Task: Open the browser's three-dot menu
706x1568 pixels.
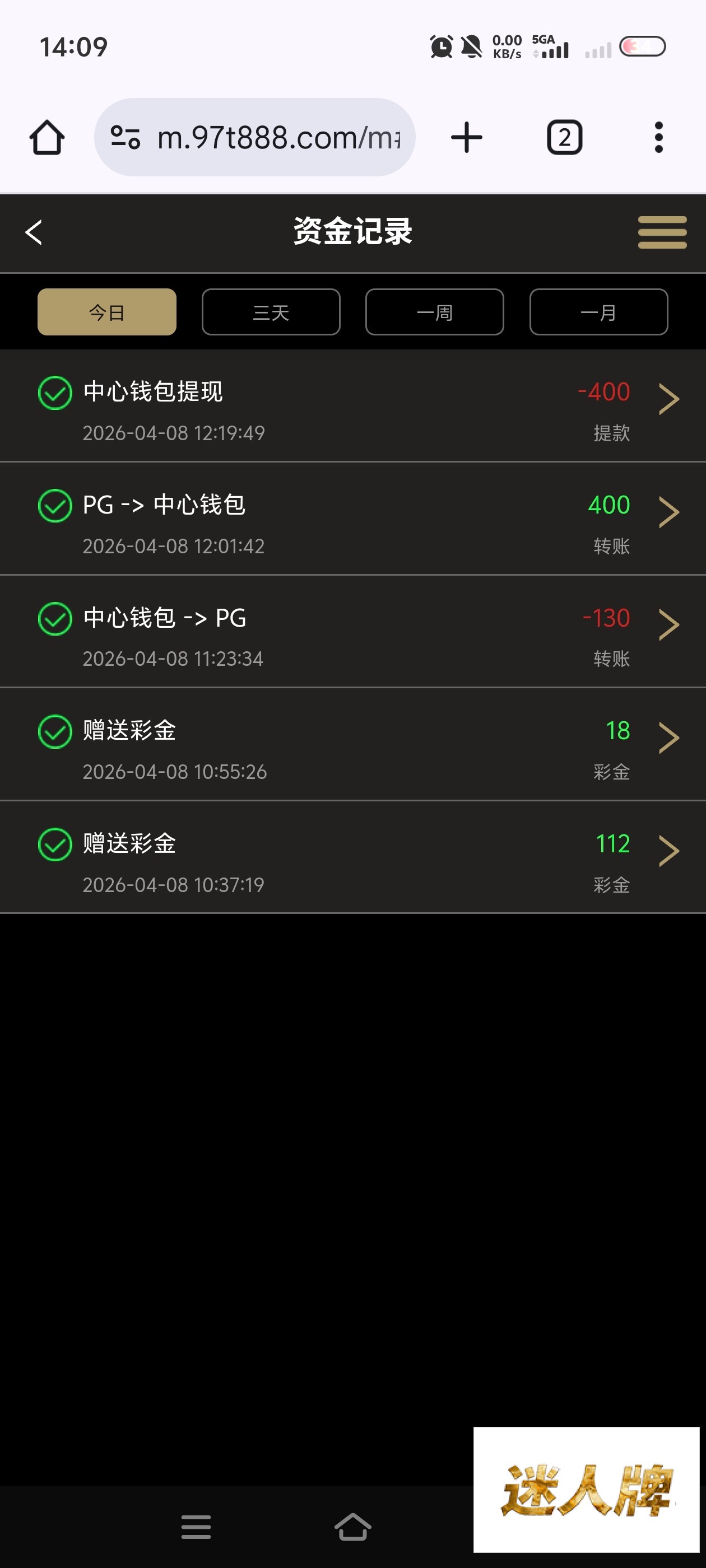Action: [x=658, y=138]
